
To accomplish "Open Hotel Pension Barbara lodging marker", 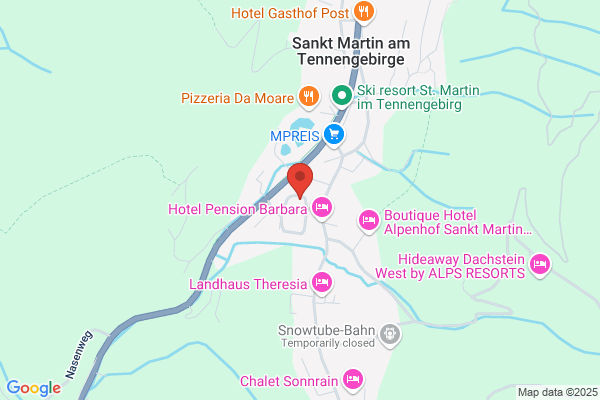I will [x=322, y=208].
